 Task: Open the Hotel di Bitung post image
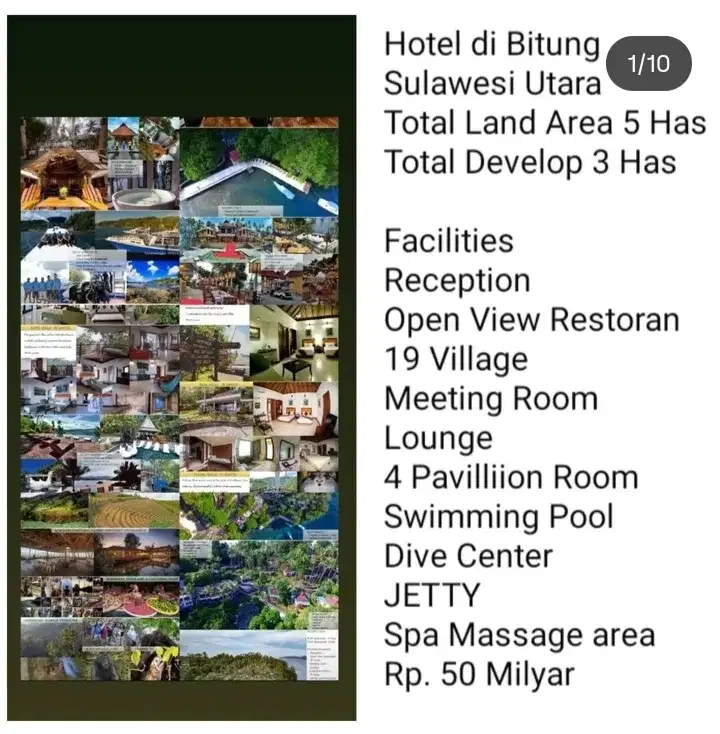(x=180, y=400)
